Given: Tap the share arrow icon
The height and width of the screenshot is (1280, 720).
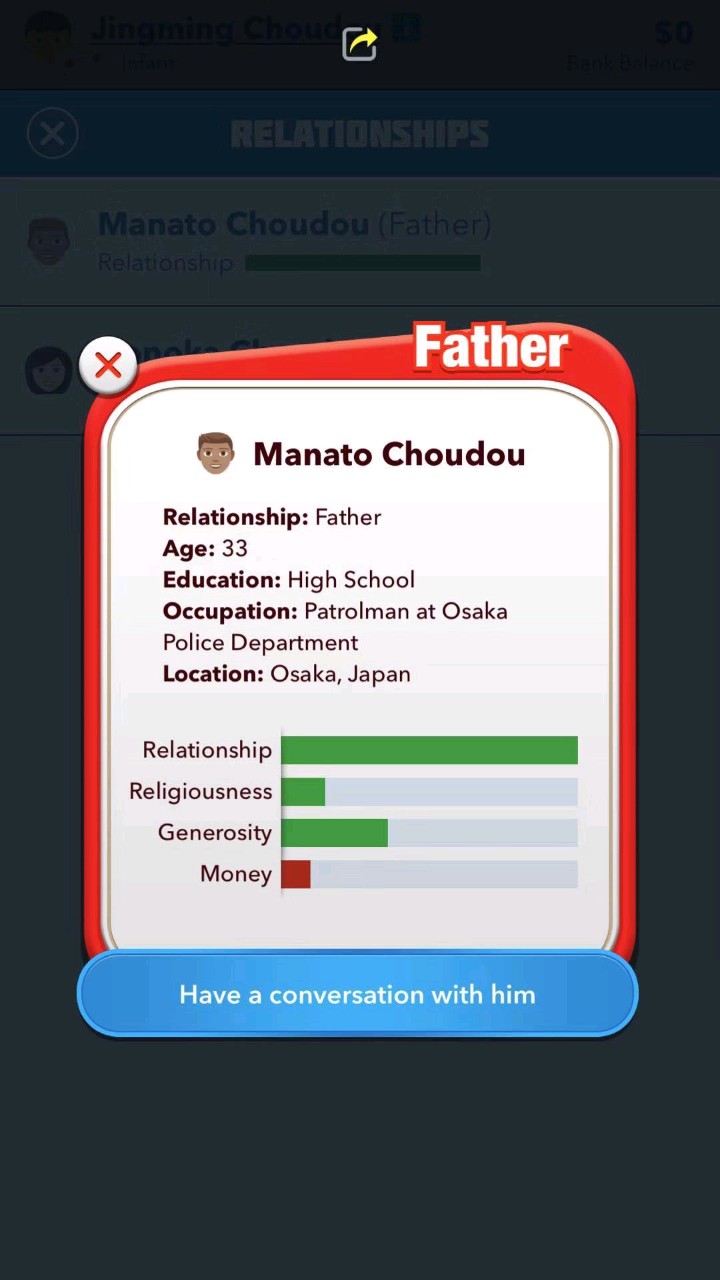Looking at the screenshot, I should pos(360,43).
